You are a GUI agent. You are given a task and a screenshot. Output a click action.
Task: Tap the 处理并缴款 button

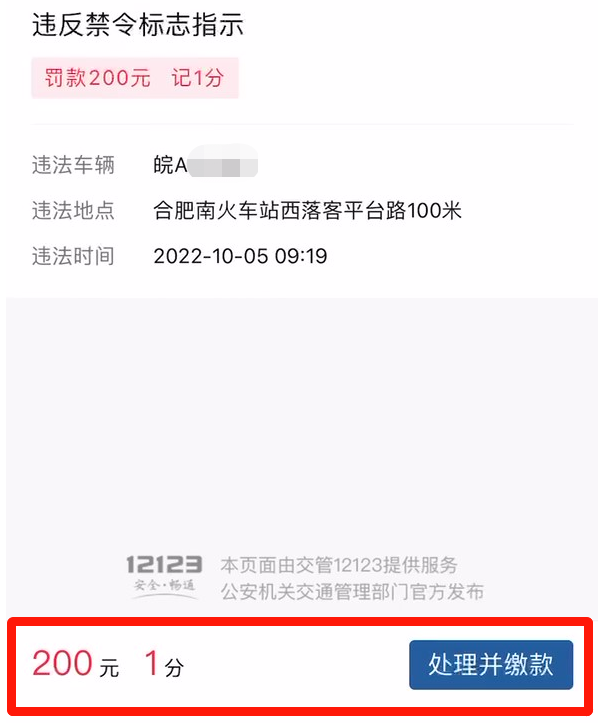pyautogui.click(x=490, y=665)
